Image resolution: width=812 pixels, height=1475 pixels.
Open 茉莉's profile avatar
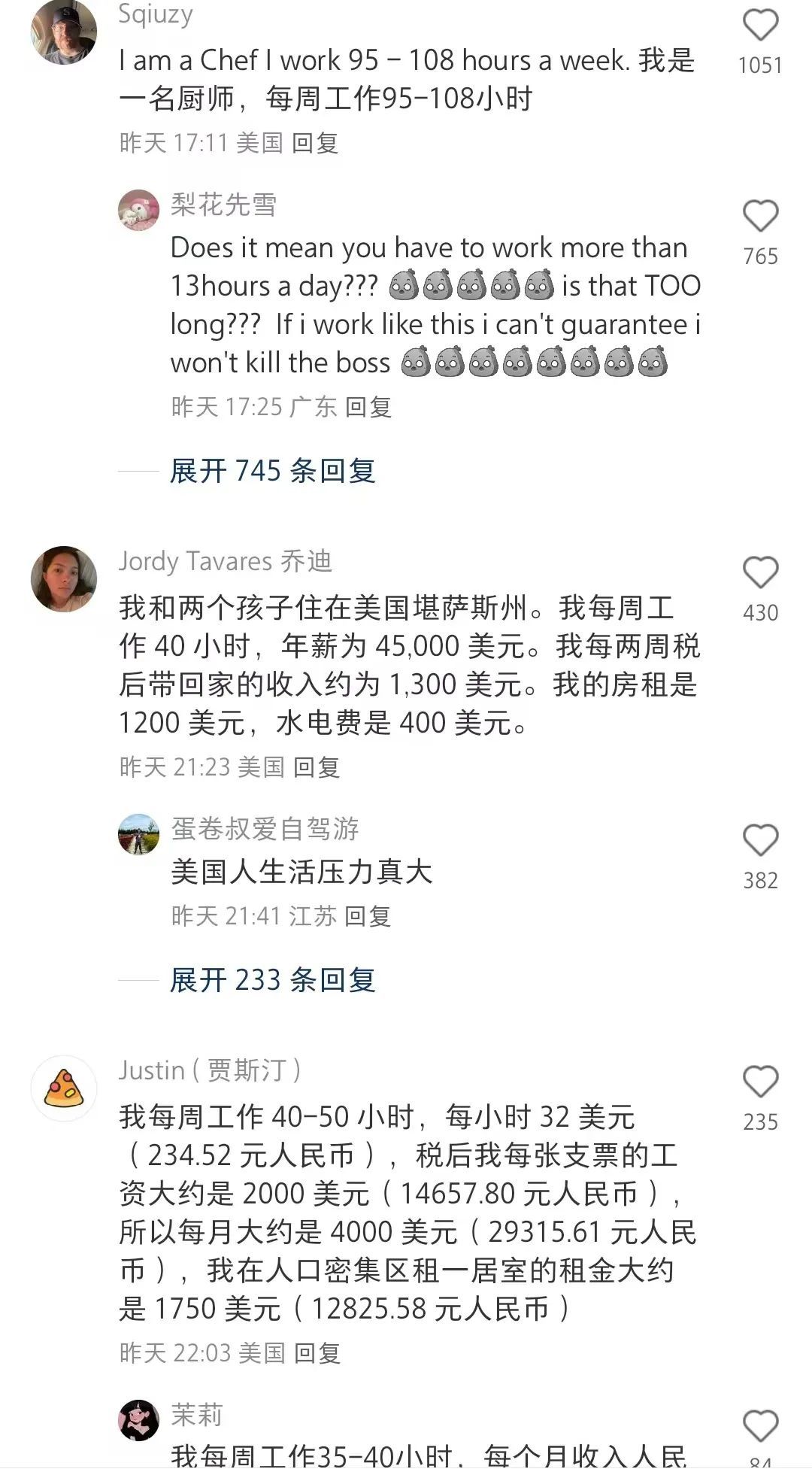(x=139, y=1420)
